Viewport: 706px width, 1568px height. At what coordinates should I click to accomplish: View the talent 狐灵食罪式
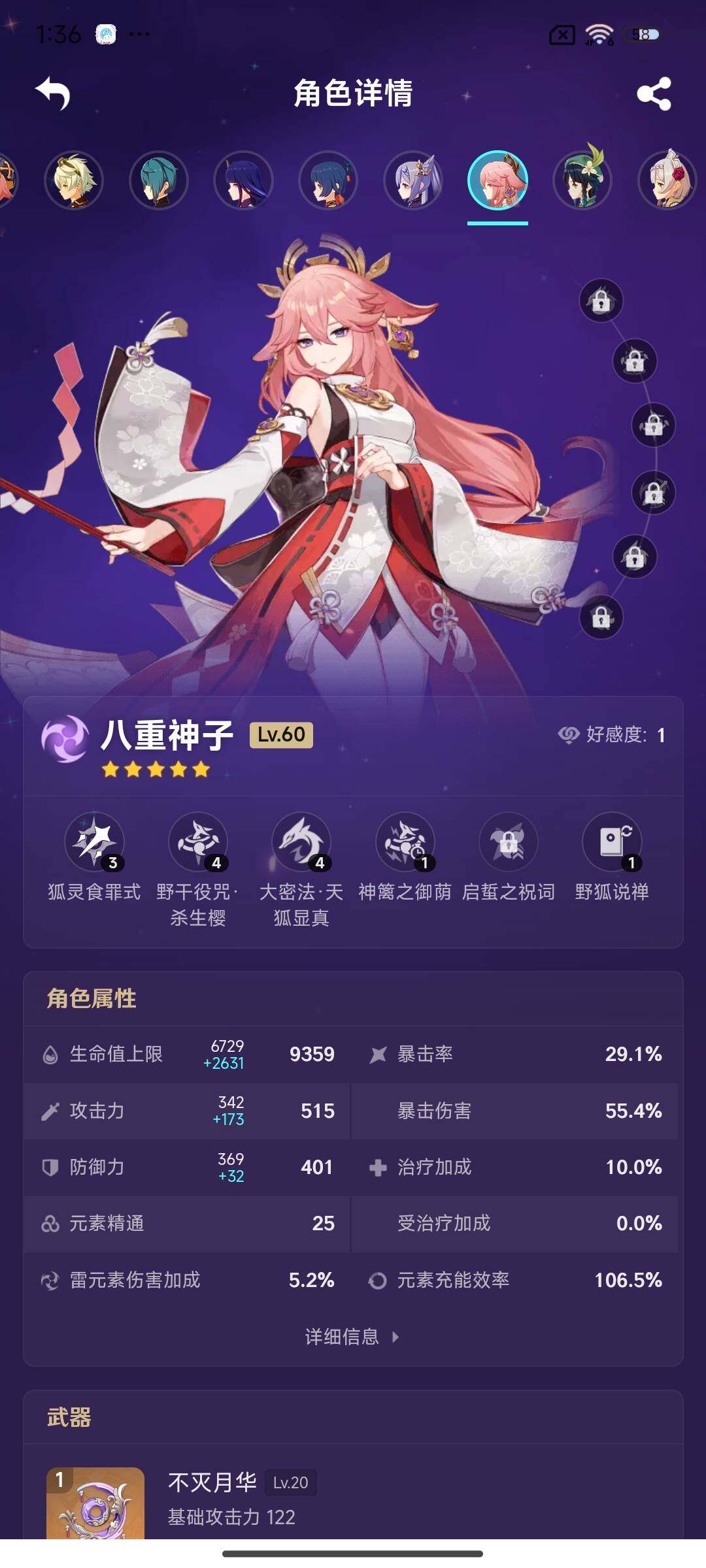tap(94, 842)
